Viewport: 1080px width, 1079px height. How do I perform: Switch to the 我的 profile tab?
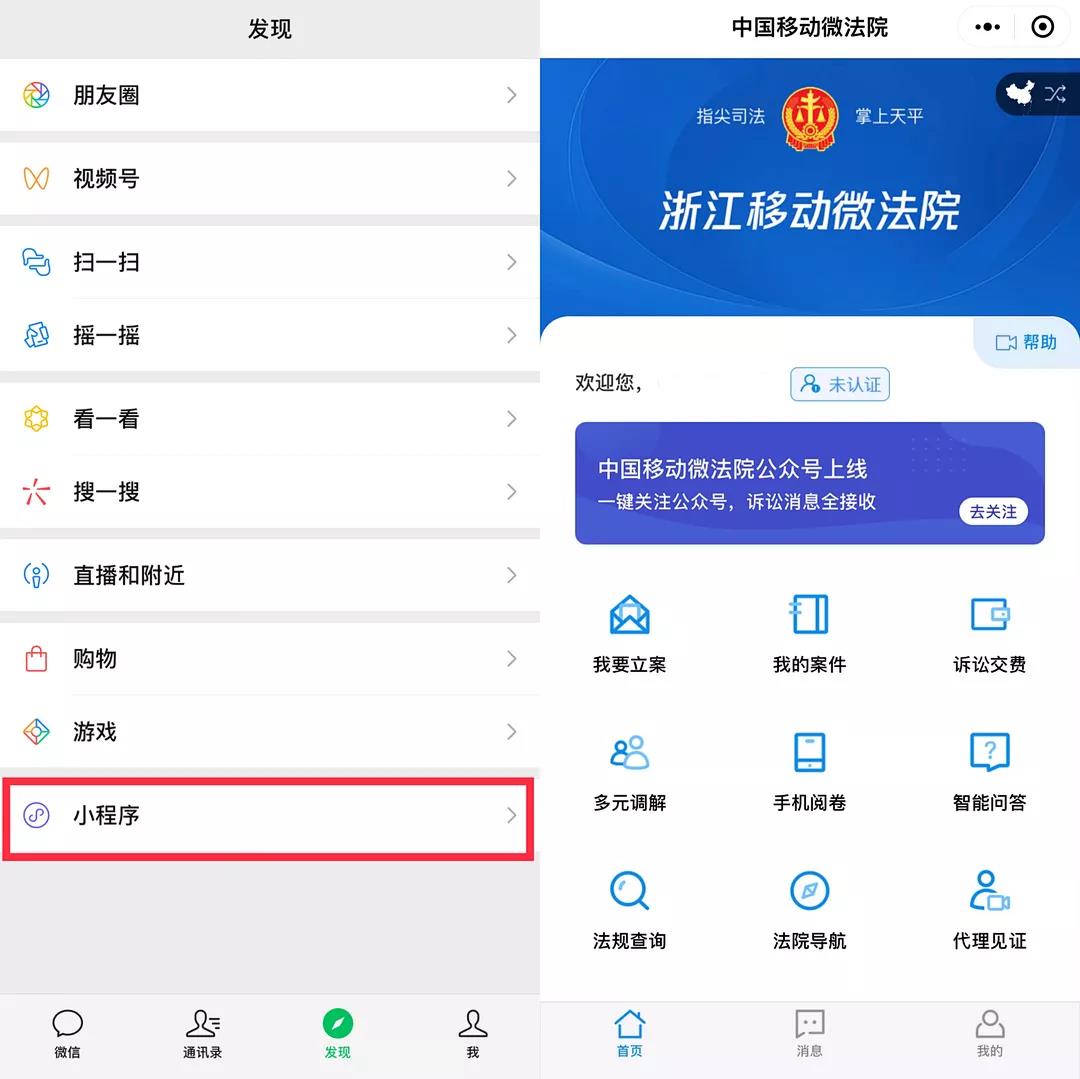point(989,1033)
